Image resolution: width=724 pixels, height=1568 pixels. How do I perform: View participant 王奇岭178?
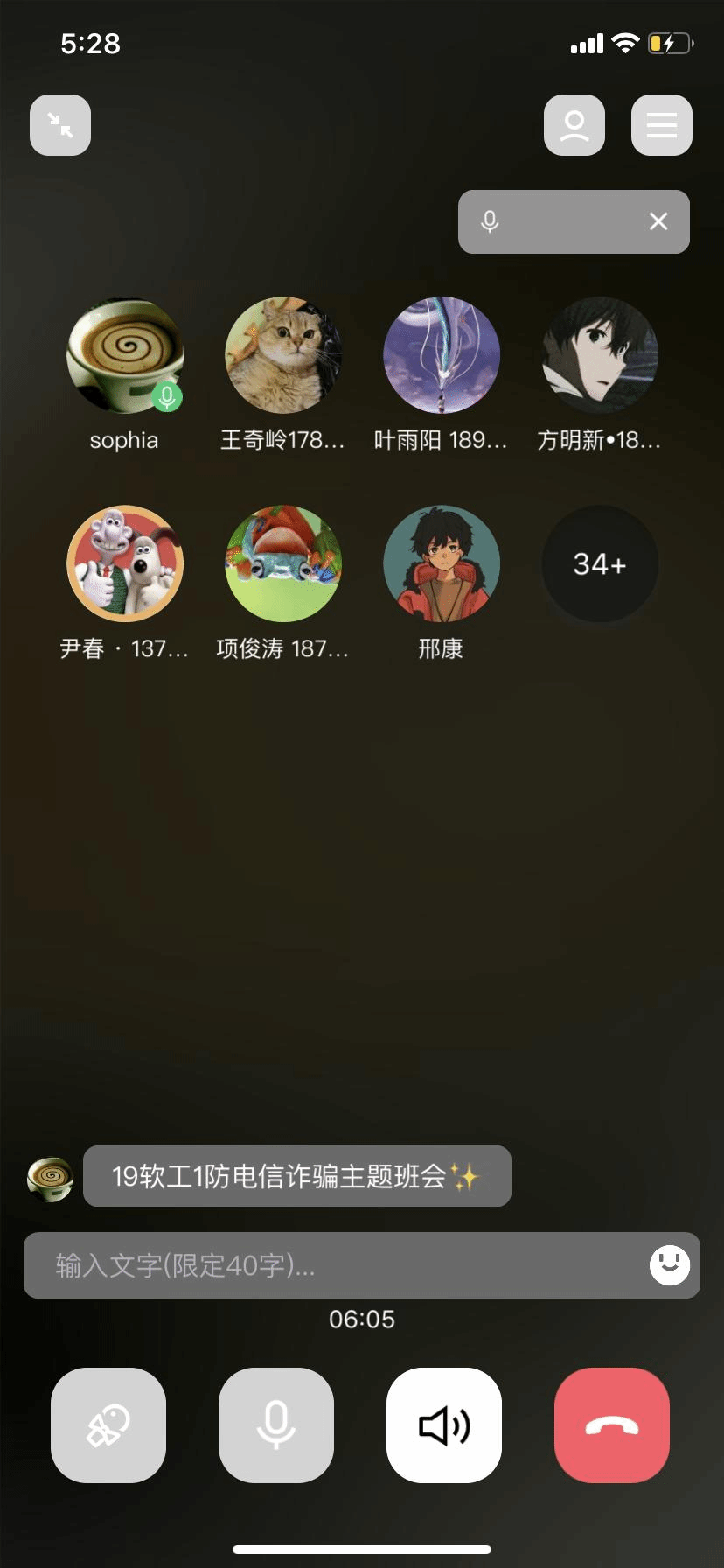point(283,355)
